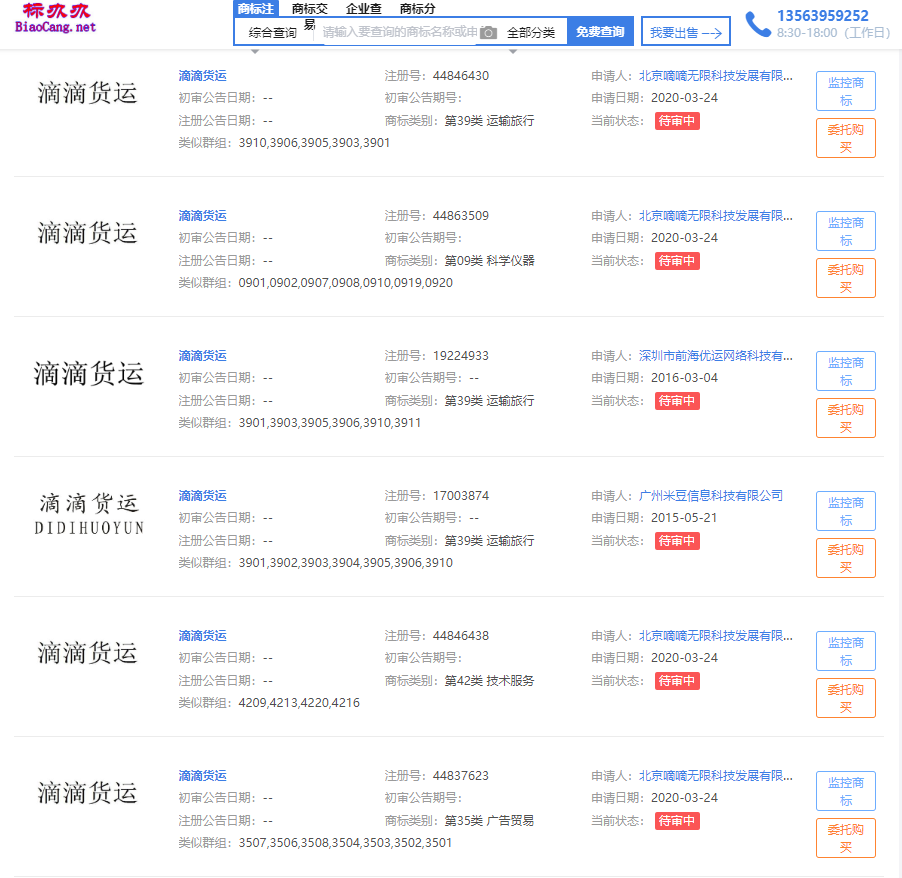Monitor trademark with registration number 44846430
The image size is (902, 878).
coord(845,91)
